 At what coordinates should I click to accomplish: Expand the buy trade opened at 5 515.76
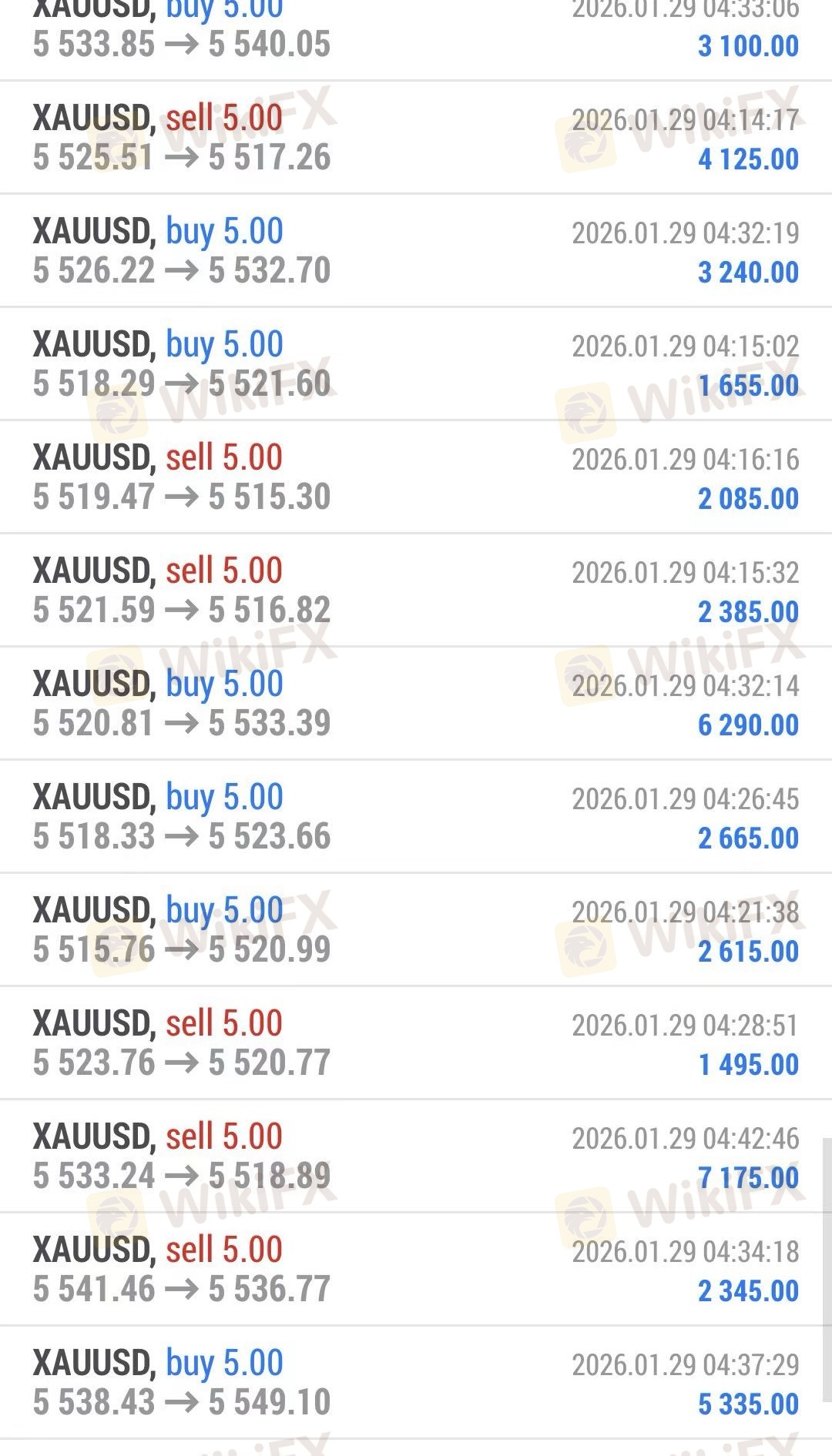416,930
